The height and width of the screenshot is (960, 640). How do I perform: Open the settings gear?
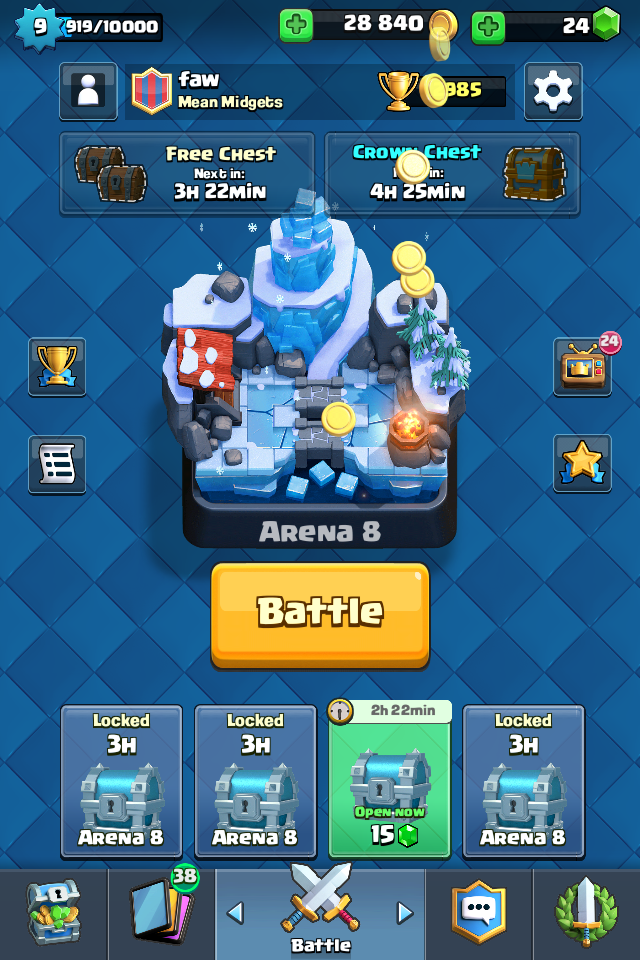click(x=551, y=91)
